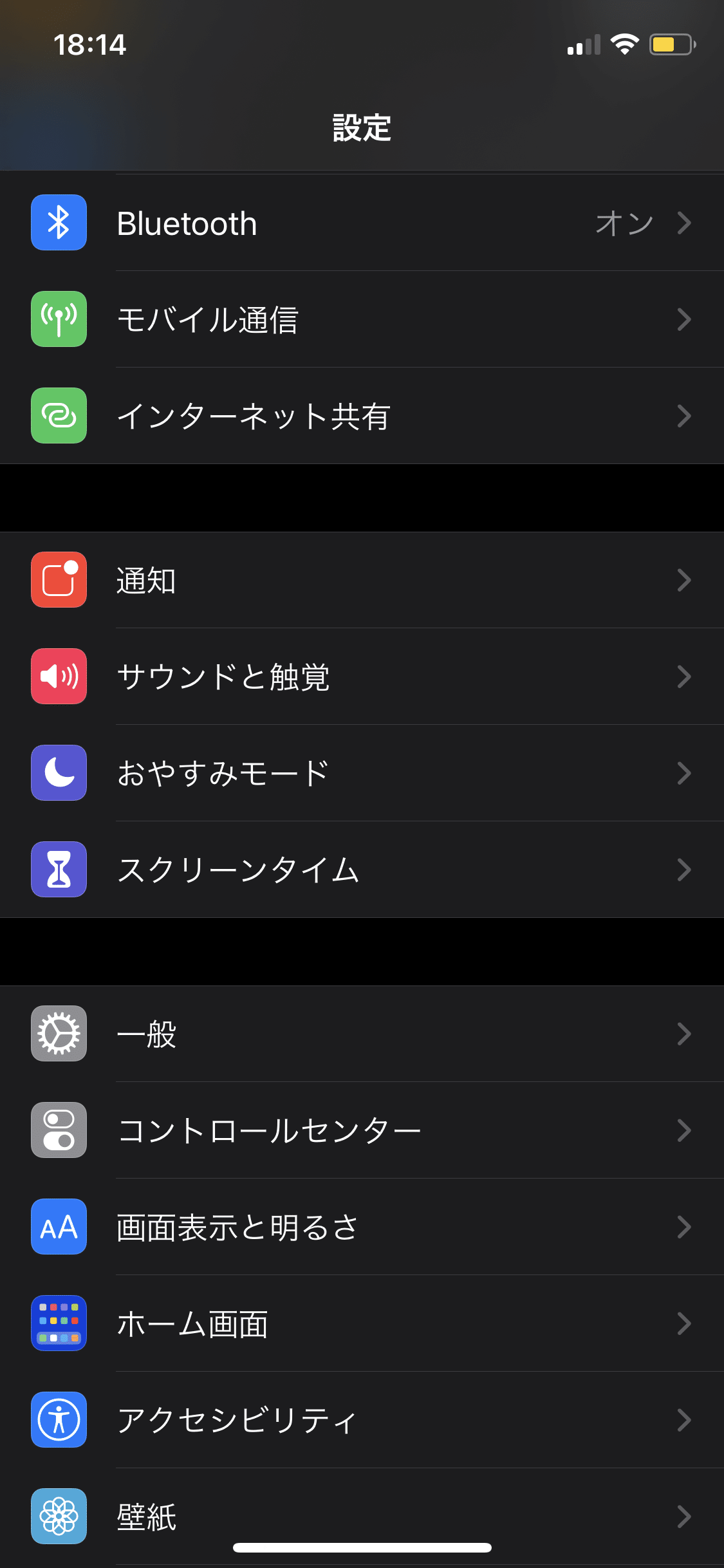Image resolution: width=724 pixels, height=1568 pixels.
Task: Select the アクセシビリティ person icon
Action: [59, 1421]
